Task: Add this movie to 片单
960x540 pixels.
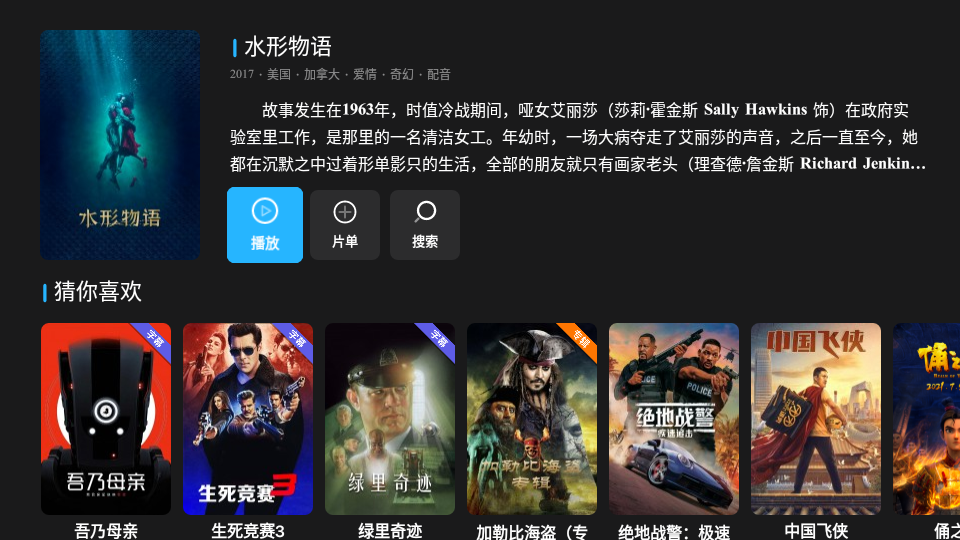Action: point(345,225)
